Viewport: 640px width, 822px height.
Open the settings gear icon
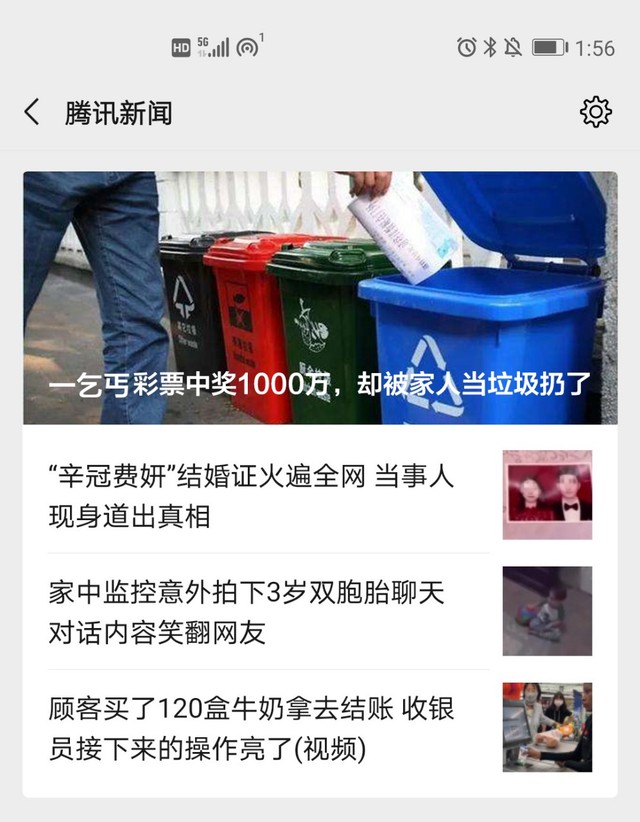[595, 112]
